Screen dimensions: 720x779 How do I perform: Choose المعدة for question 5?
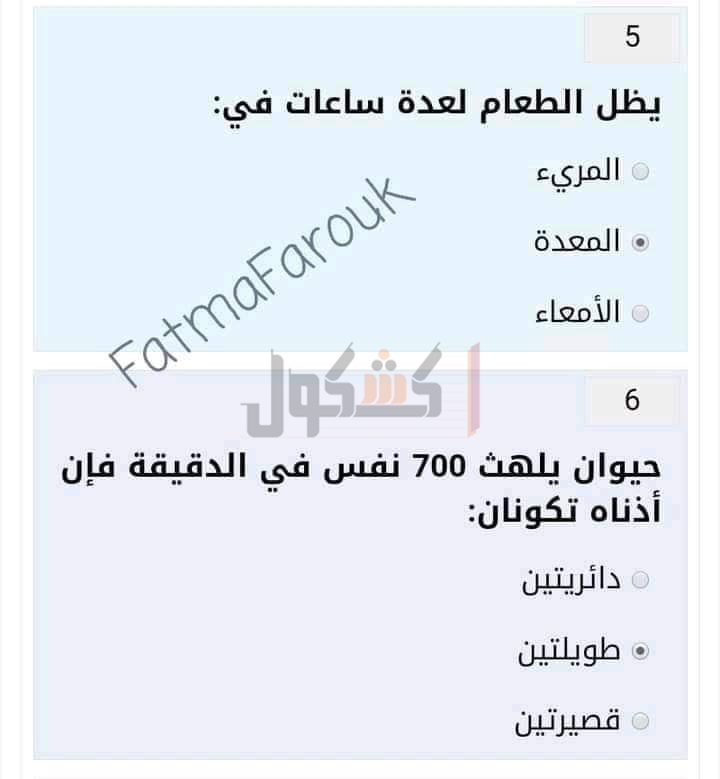click(x=640, y=242)
